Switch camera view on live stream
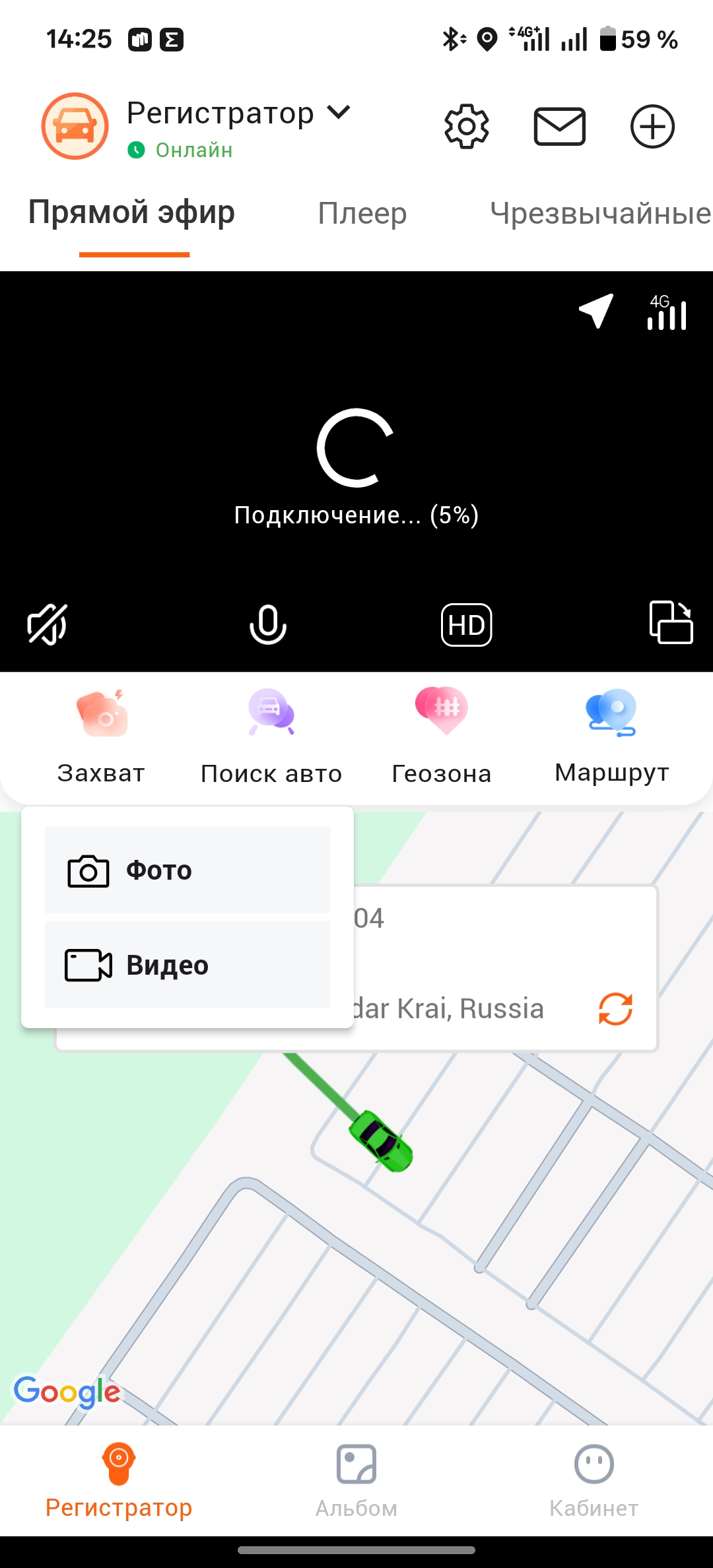 671,622
